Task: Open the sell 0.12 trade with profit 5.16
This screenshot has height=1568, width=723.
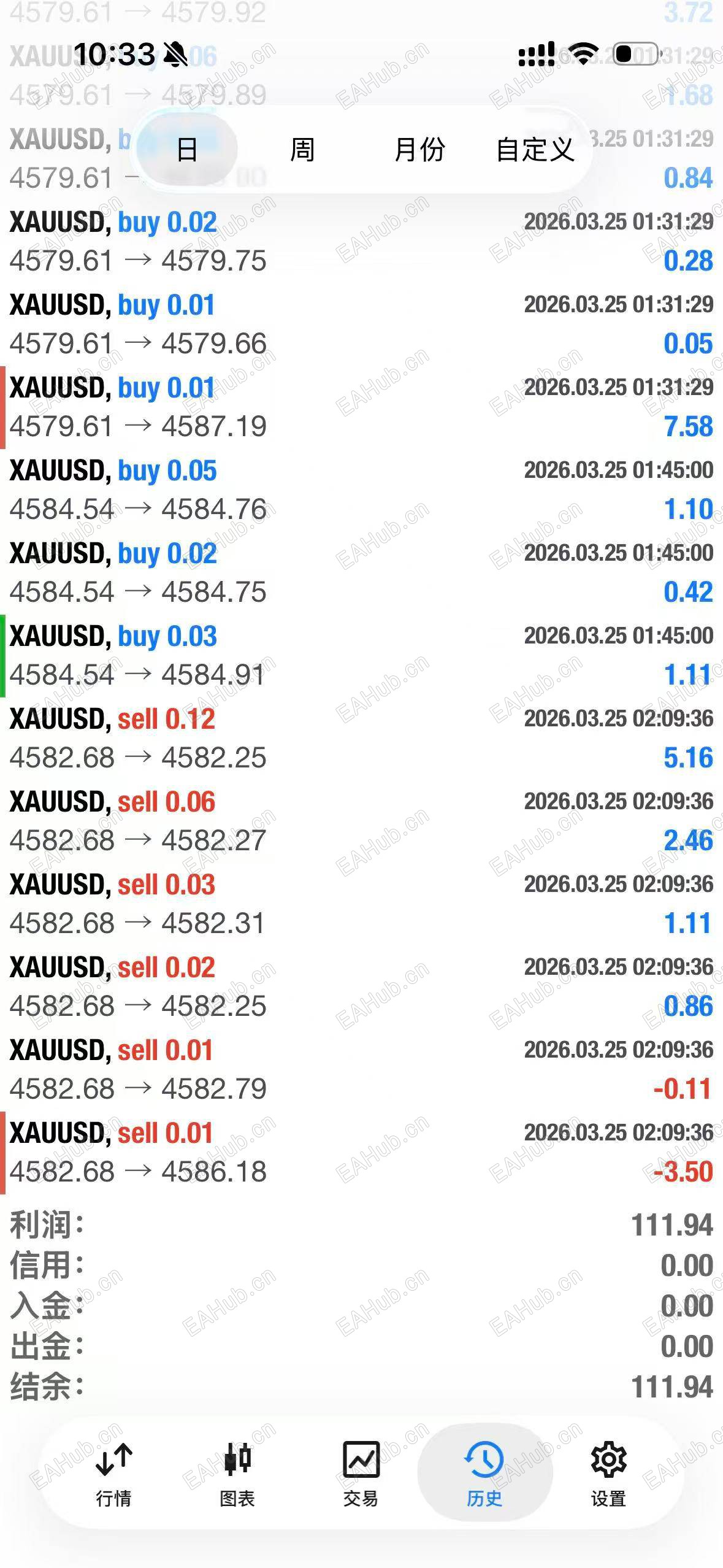Action: [361, 739]
